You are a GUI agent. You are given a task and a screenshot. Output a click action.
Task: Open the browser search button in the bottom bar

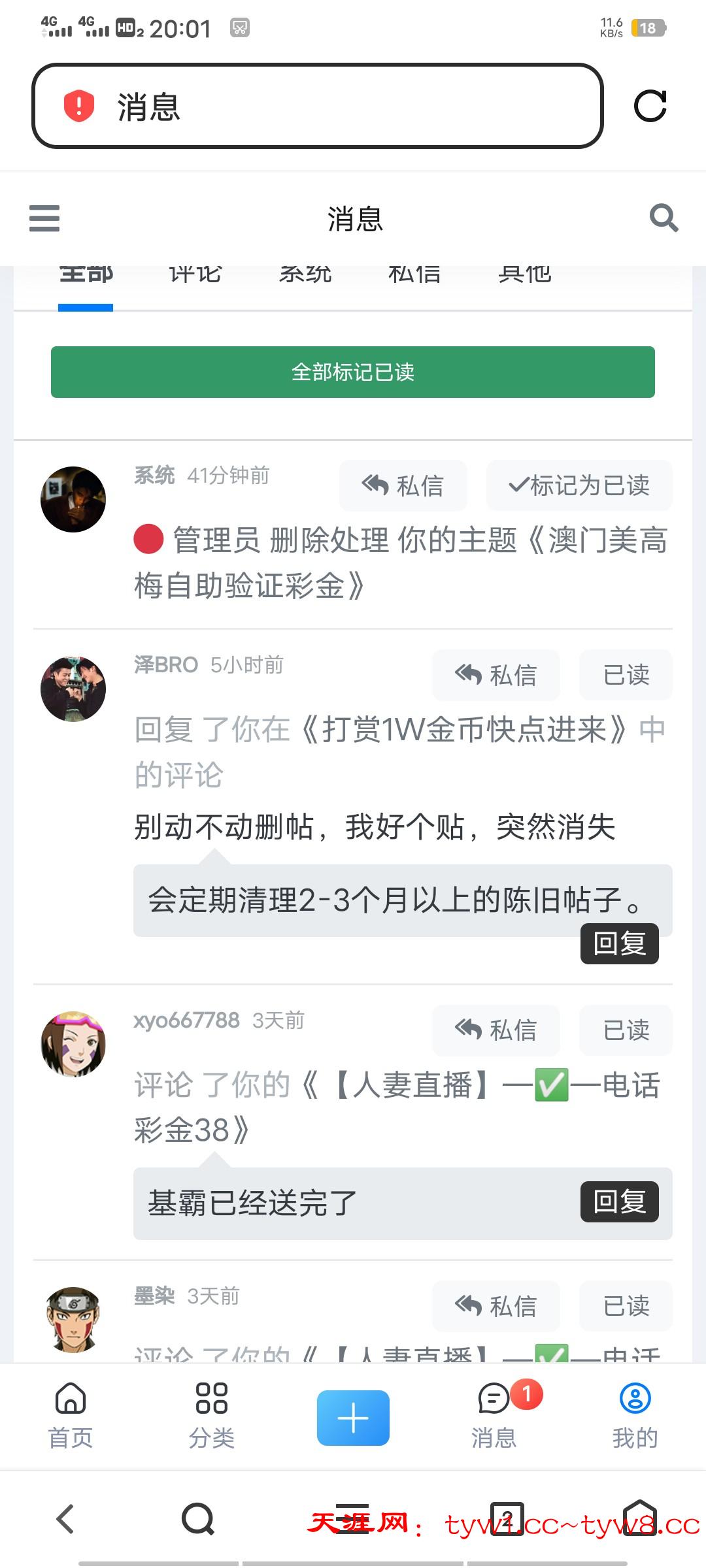click(198, 1518)
